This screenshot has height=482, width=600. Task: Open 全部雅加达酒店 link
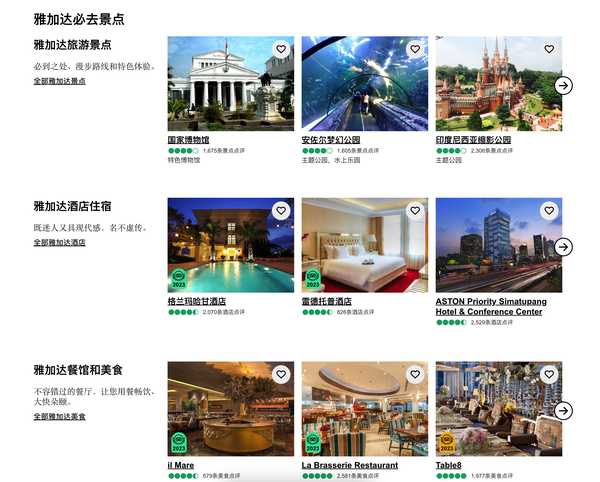[59, 242]
